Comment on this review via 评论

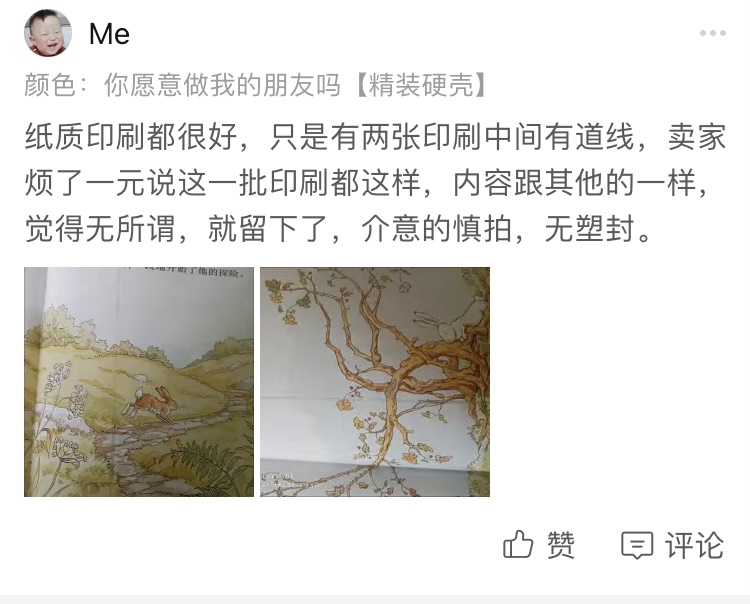[x=672, y=545]
